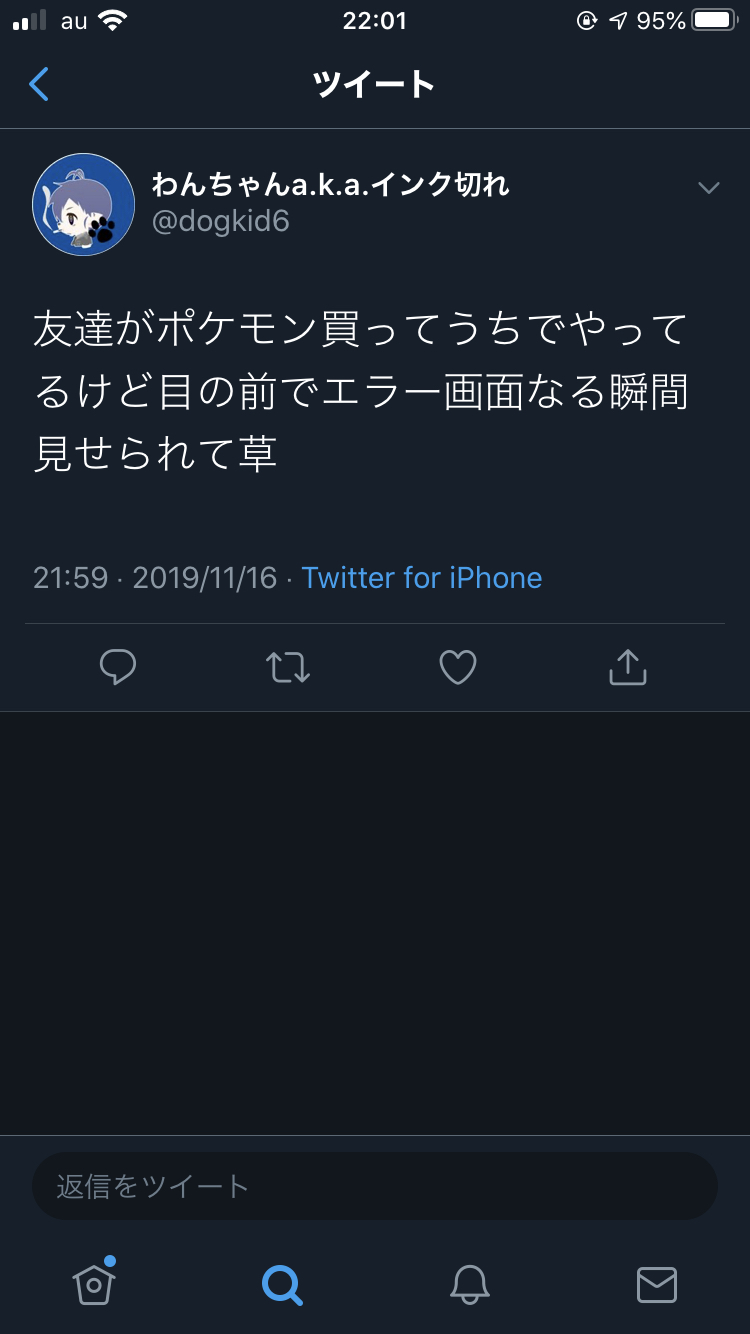
Task: Open the profile picture of @dogkid6
Action: (x=84, y=204)
